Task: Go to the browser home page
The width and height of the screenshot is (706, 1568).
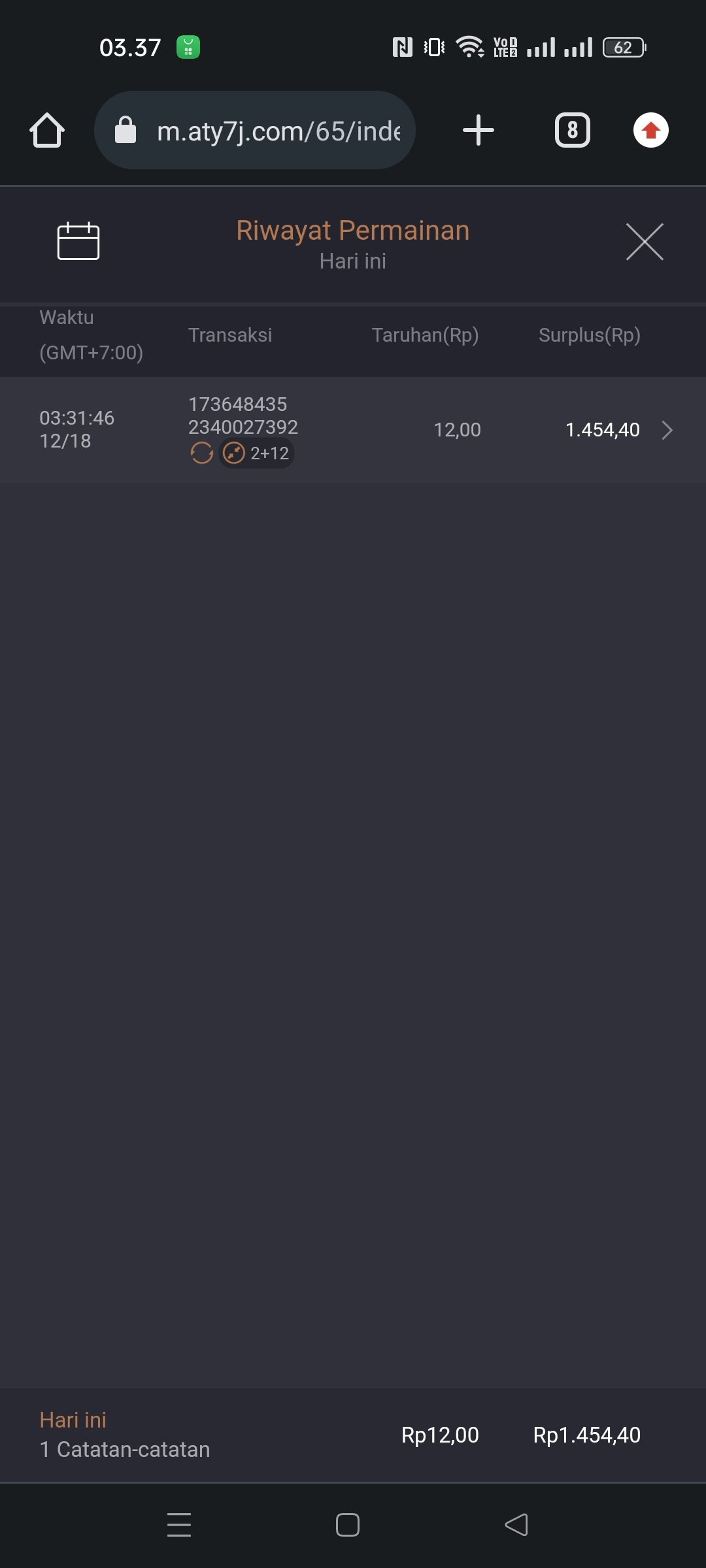Action: pyautogui.click(x=47, y=131)
